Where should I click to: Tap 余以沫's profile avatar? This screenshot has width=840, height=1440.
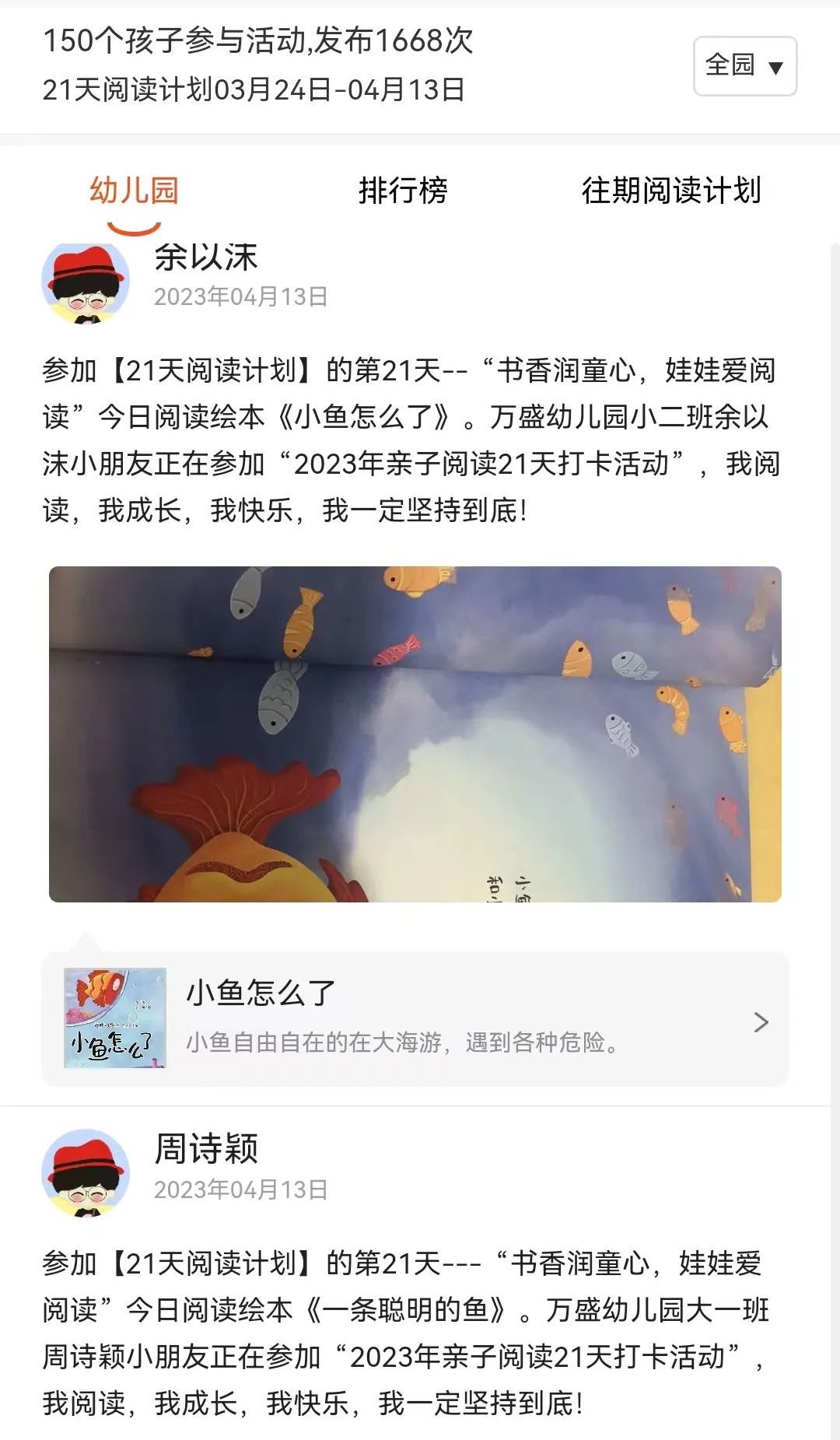[86, 282]
